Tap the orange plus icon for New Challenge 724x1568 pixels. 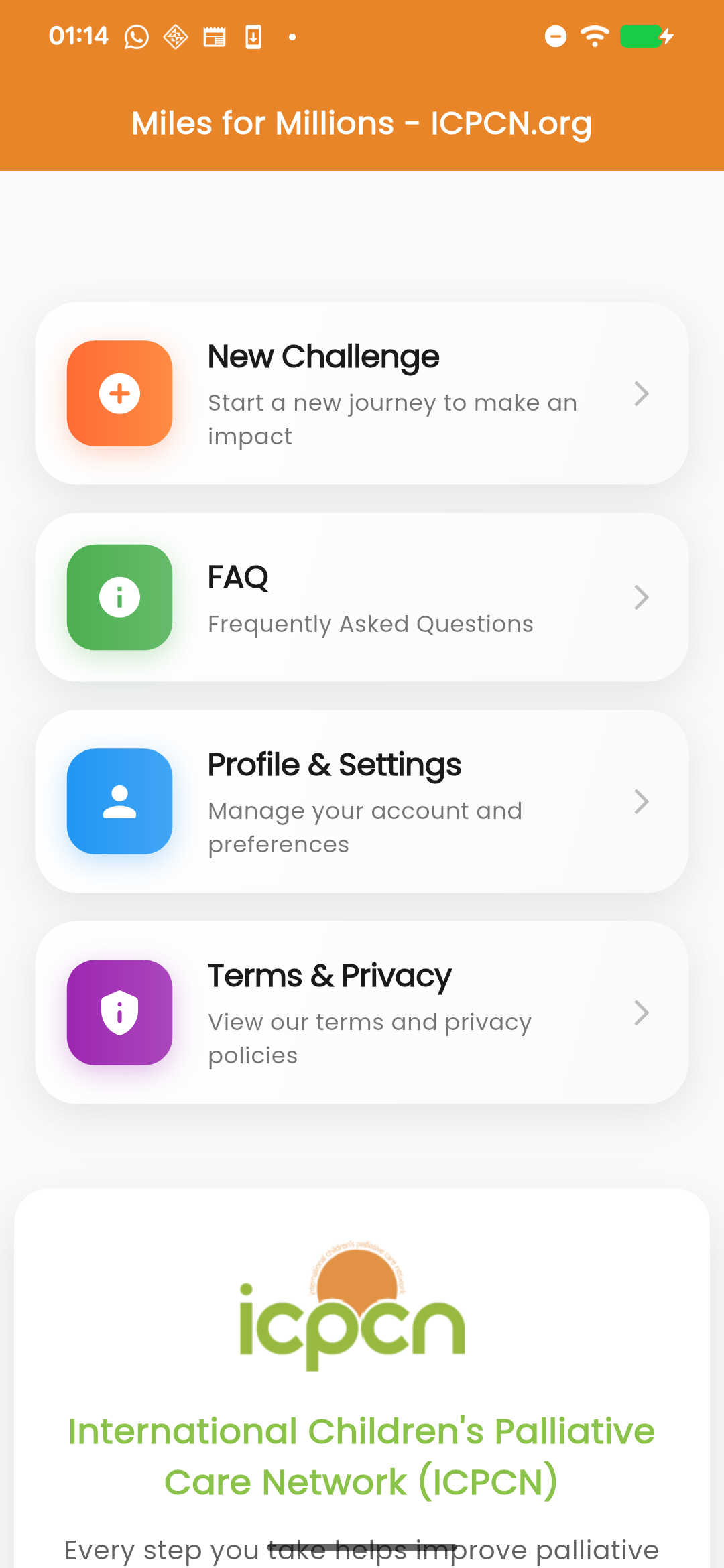click(119, 393)
